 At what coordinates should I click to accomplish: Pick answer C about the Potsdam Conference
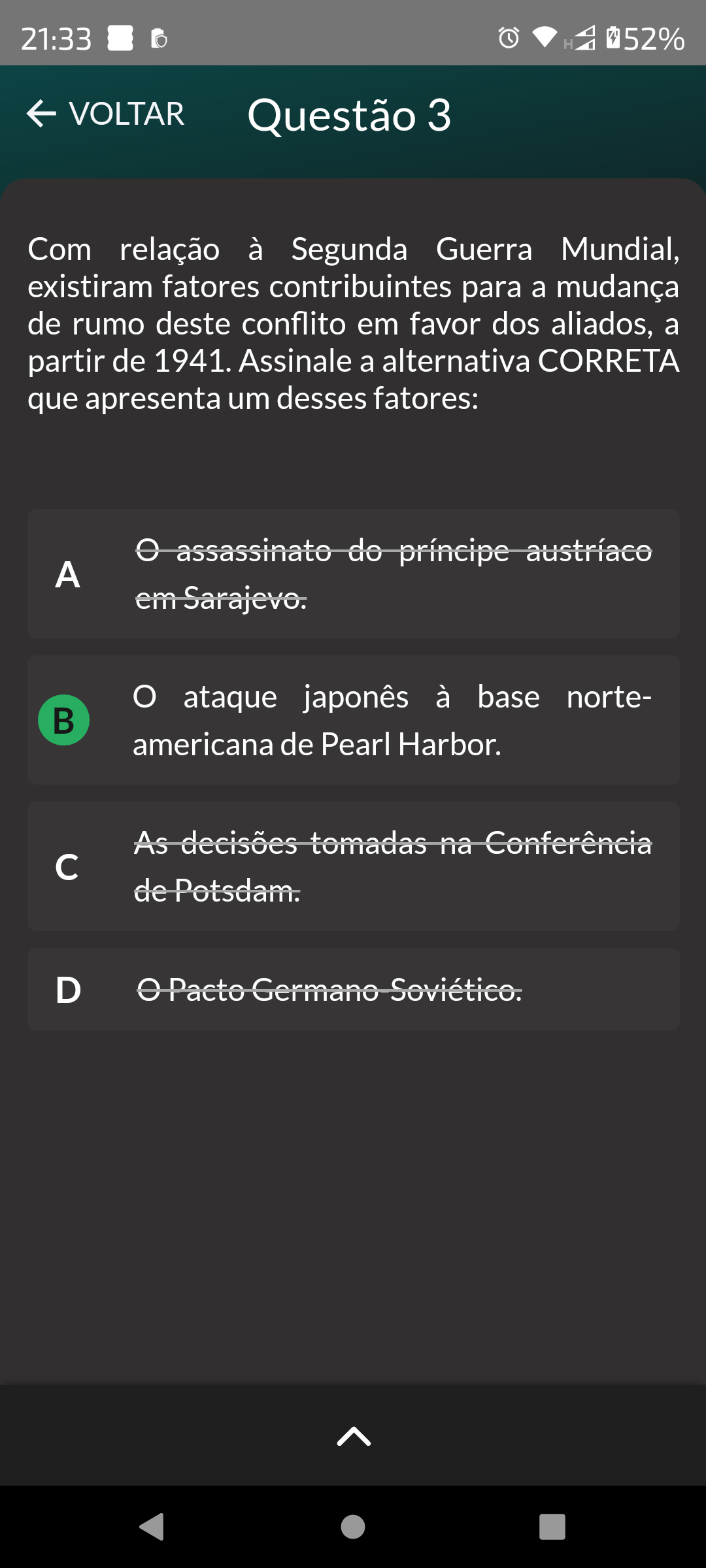pyautogui.click(x=354, y=866)
